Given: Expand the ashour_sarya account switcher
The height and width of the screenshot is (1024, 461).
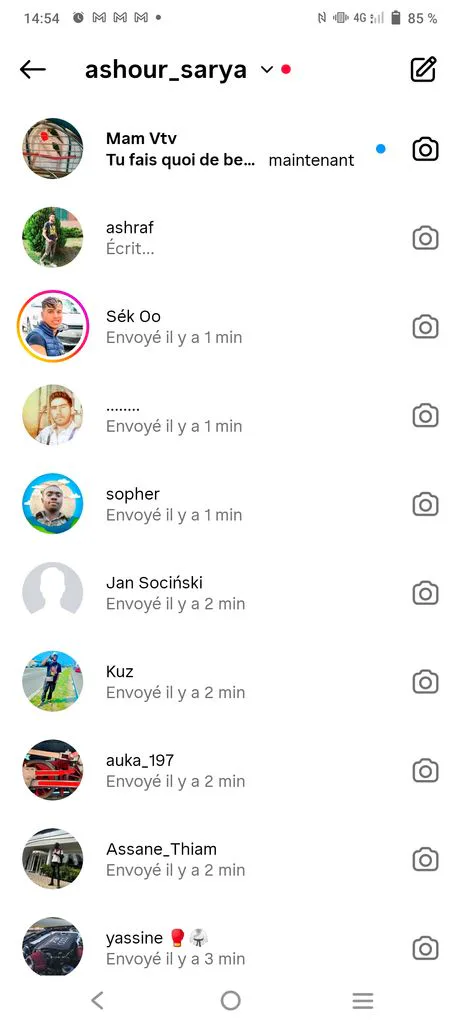Looking at the screenshot, I should coord(267,69).
